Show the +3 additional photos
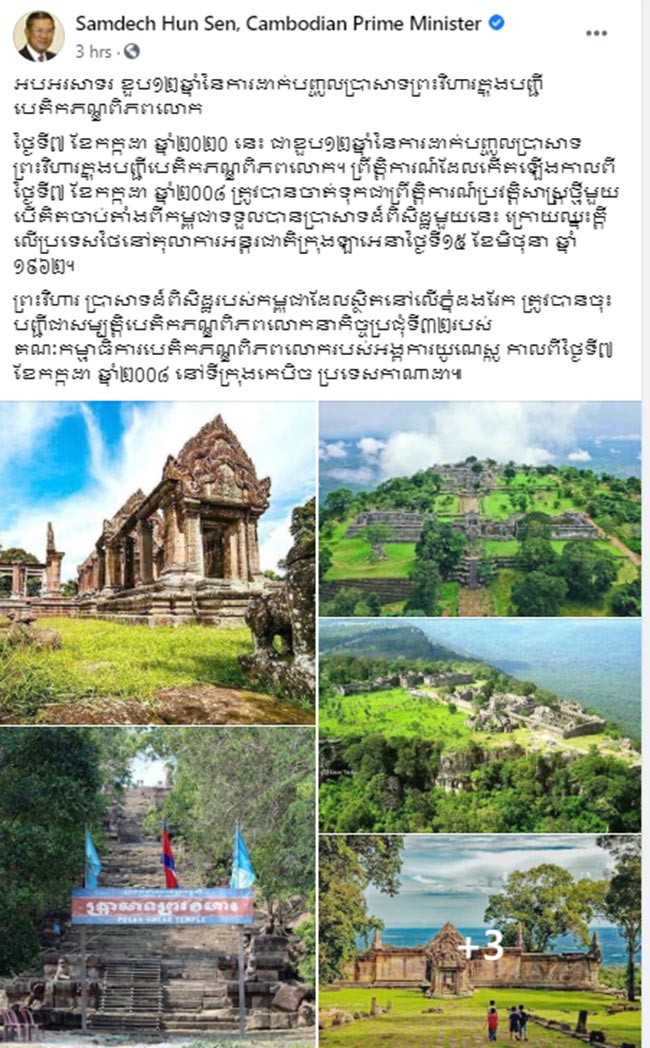650x1048 pixels. [x=480, y=942]
